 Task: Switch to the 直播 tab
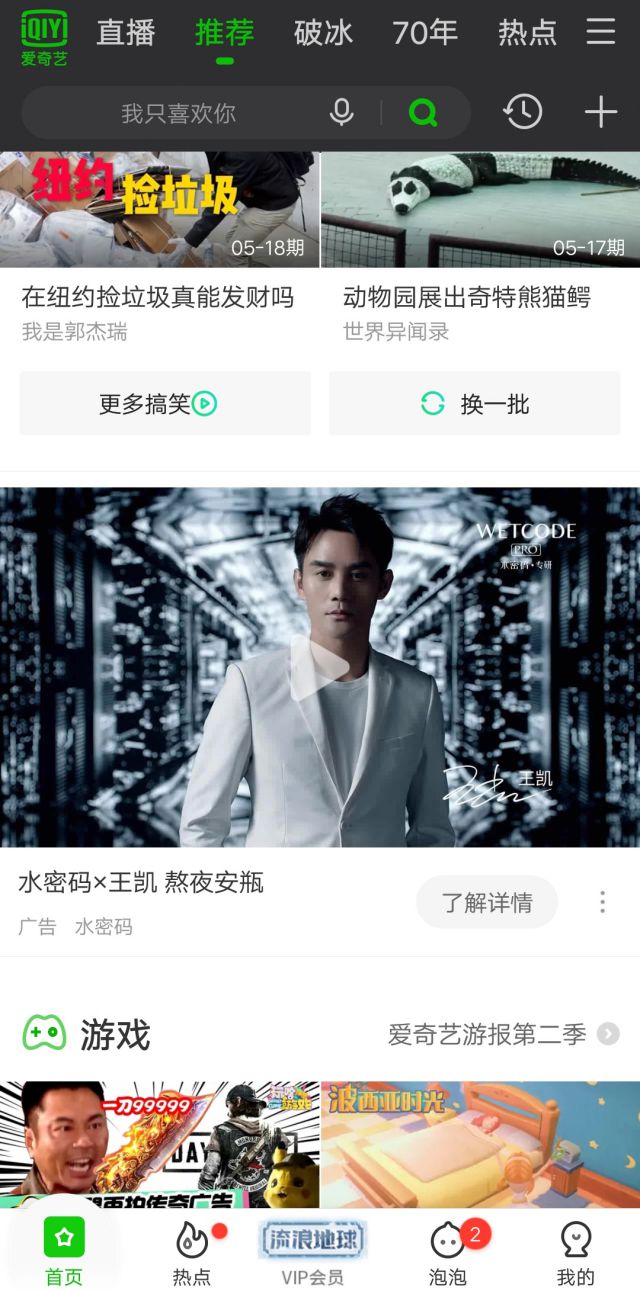[x=126, y=33]
